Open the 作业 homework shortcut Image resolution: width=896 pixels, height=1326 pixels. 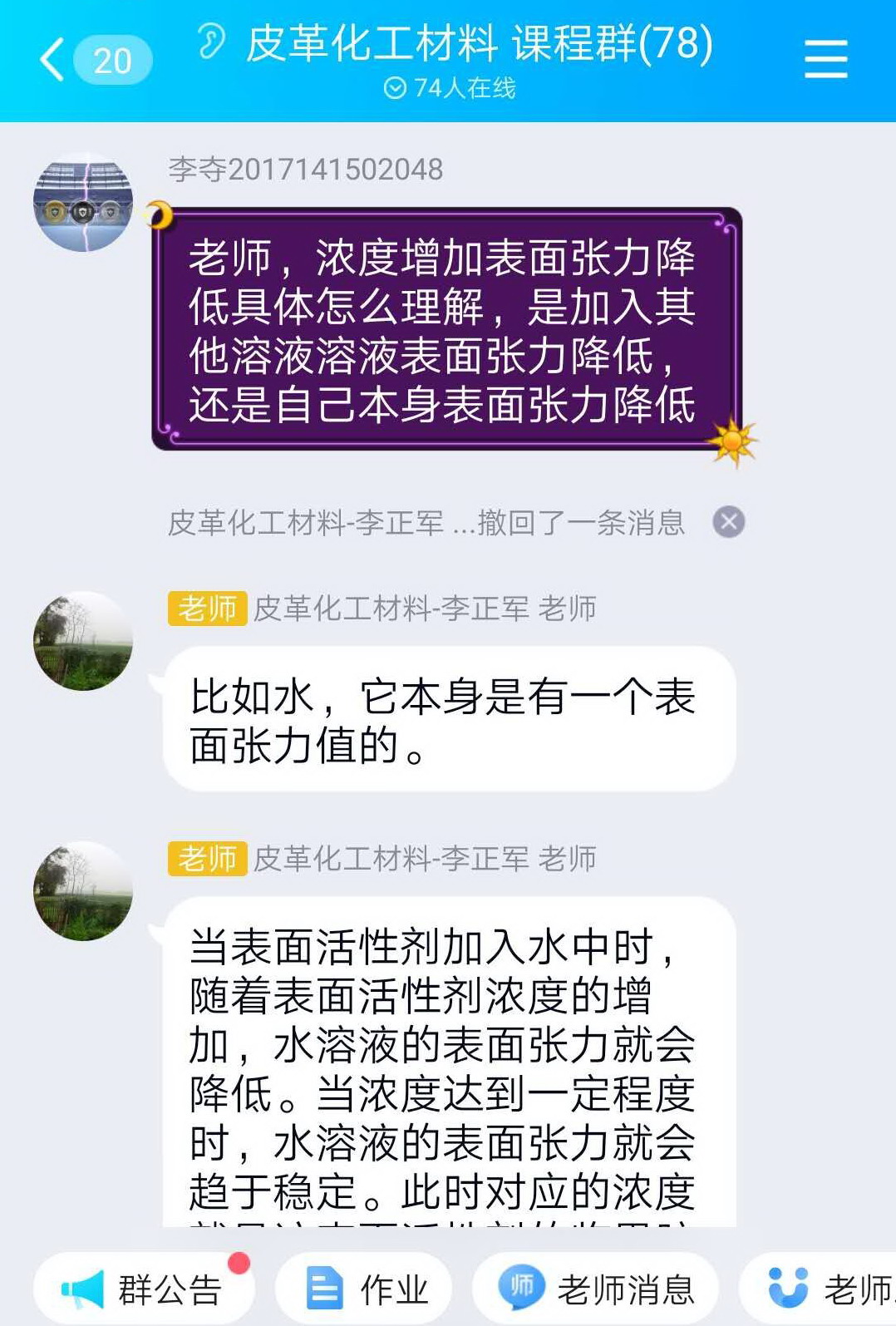(365, 1289)
